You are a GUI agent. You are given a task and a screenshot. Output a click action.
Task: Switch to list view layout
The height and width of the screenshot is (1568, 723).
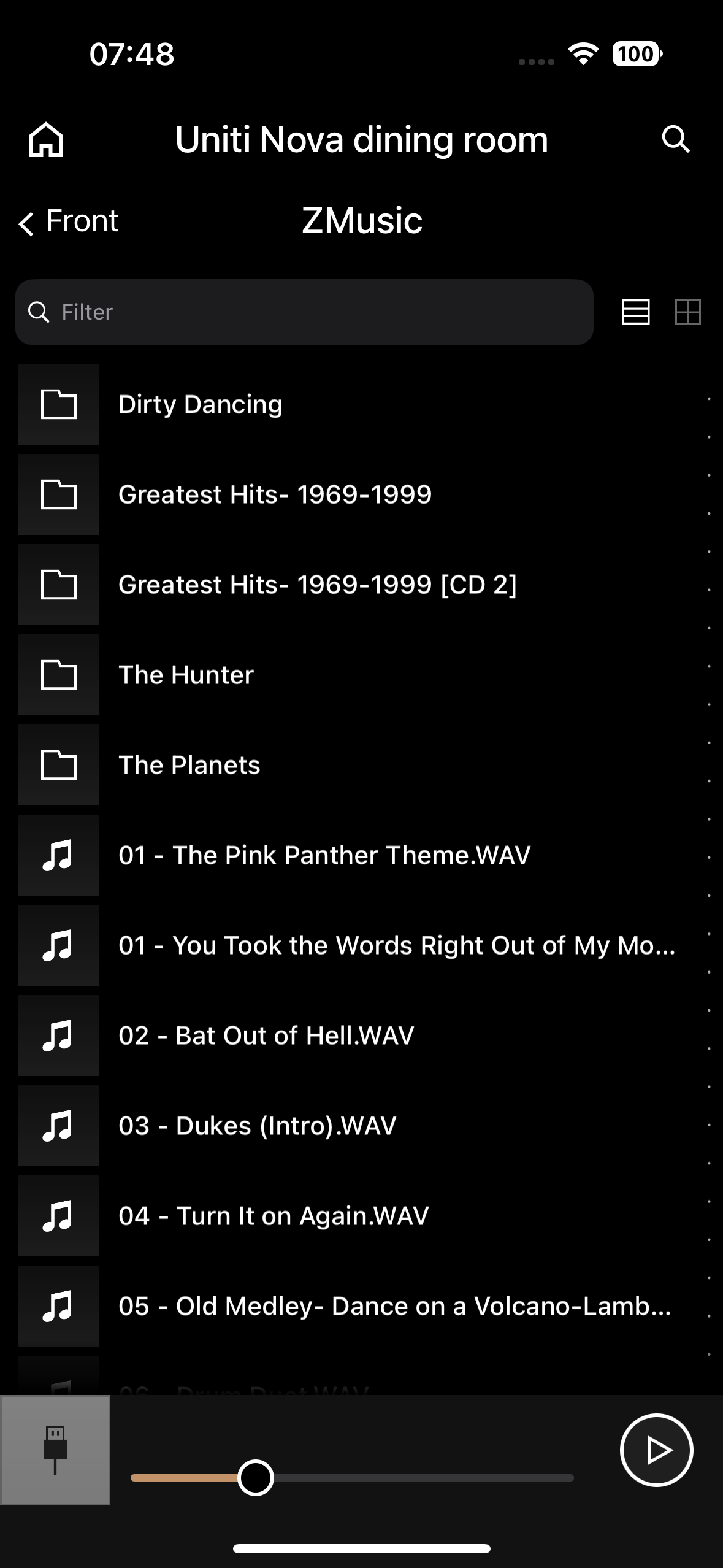pos(635,312)
